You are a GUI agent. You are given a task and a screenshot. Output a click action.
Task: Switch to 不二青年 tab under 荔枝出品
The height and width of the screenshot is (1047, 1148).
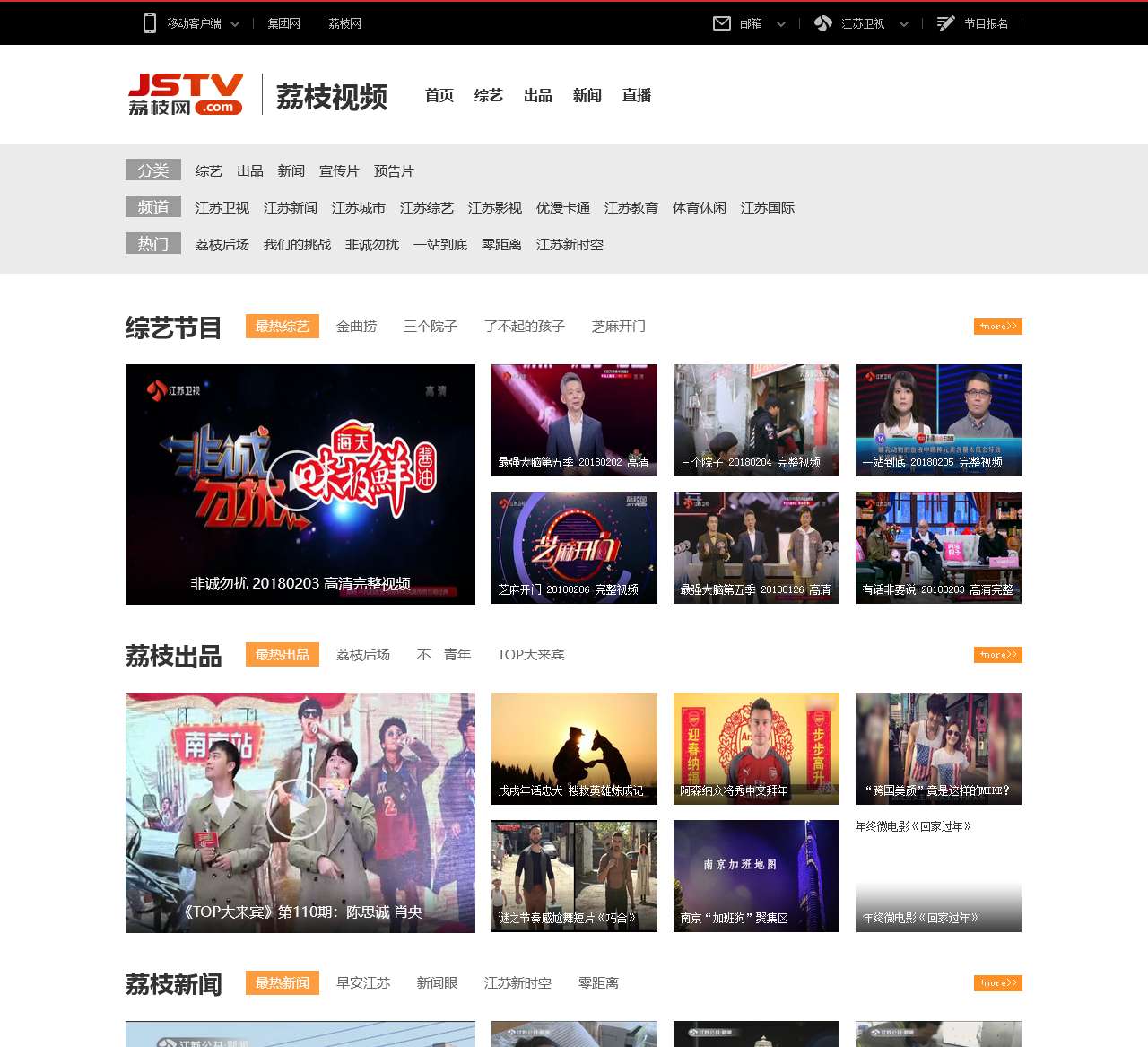pyautogui.click(x=443, y=655)
